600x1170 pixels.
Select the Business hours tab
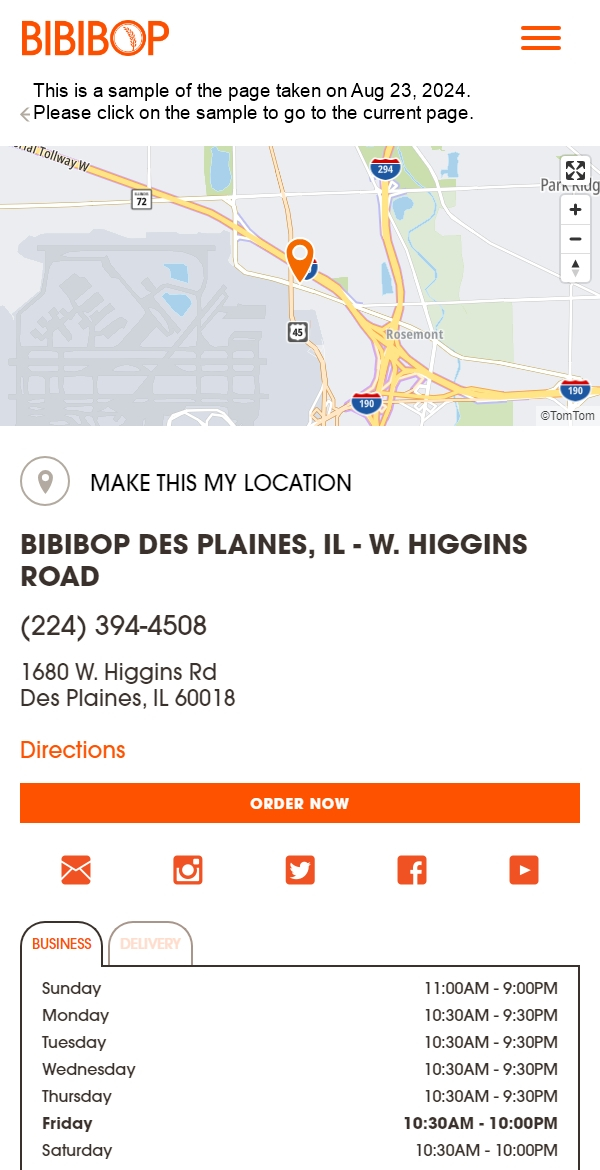point(61,944)
